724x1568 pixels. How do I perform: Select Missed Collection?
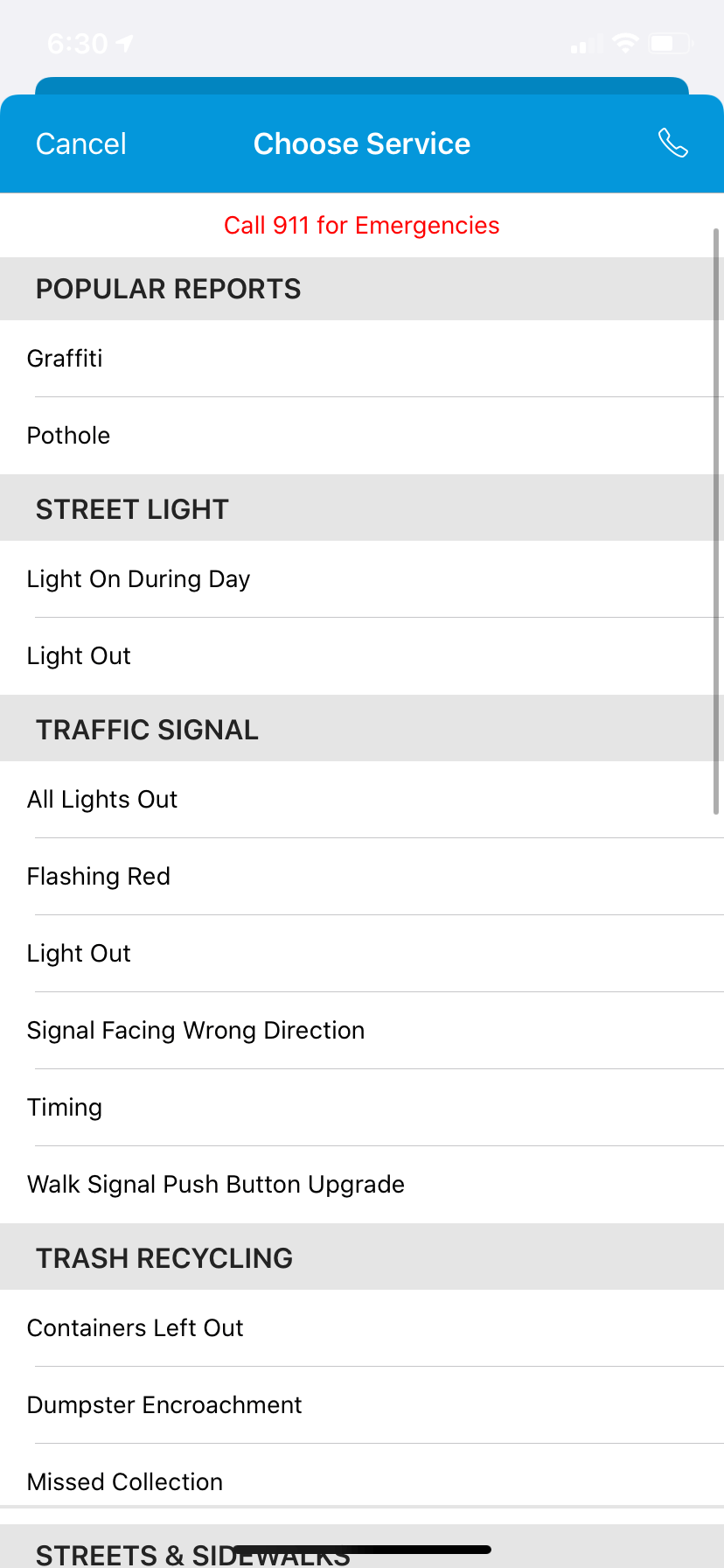(362, 1480)
